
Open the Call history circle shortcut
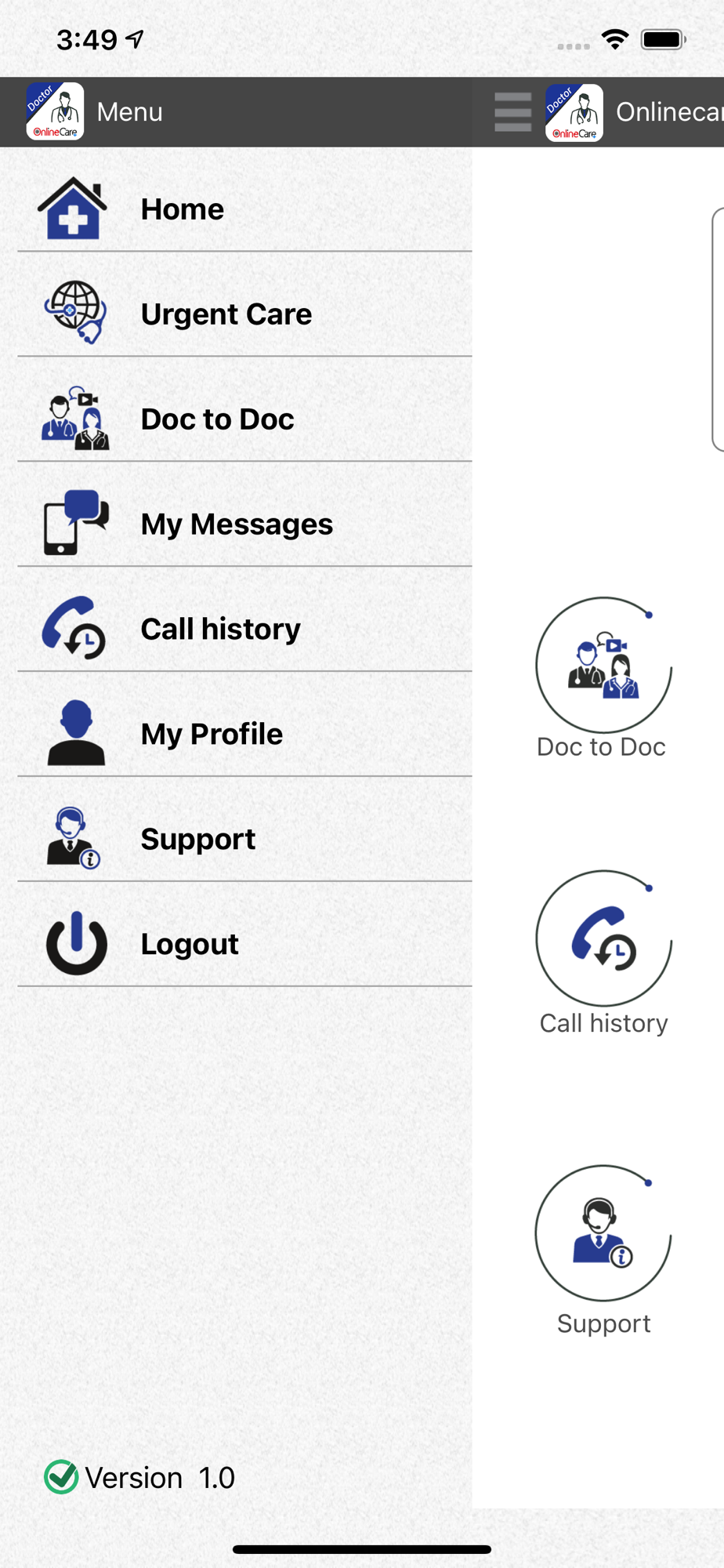click(x=603, y=938)
